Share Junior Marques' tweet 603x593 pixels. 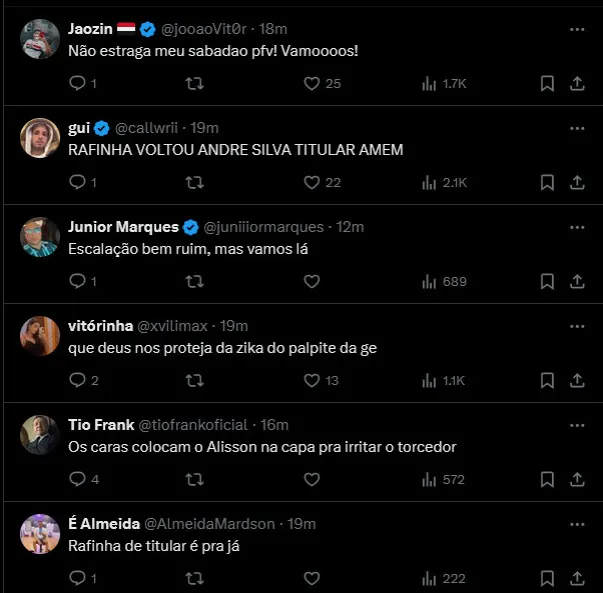click(x=576, y=281)
